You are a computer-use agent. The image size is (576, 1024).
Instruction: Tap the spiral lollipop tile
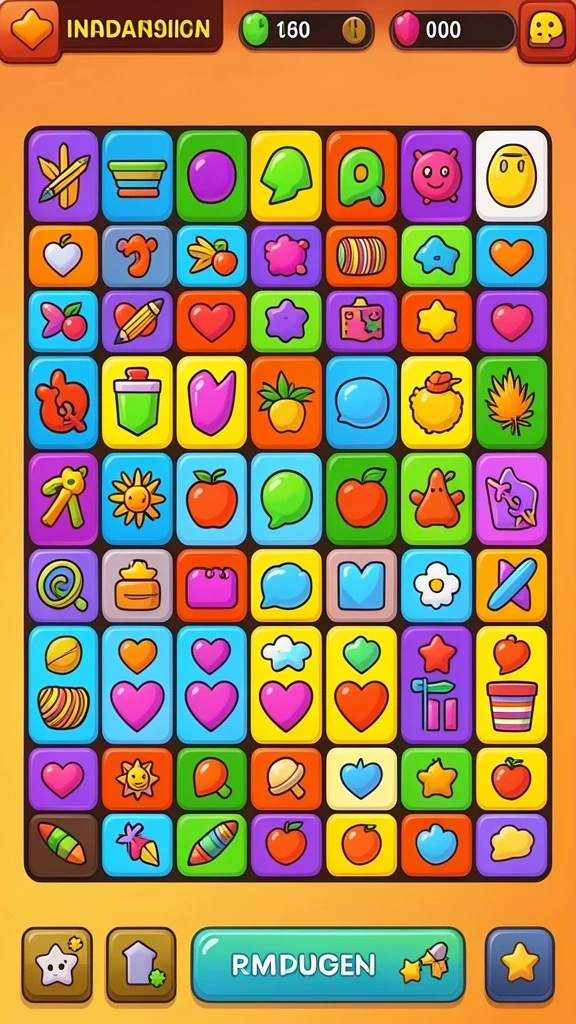pyautogui.click(x=63, y=585)
